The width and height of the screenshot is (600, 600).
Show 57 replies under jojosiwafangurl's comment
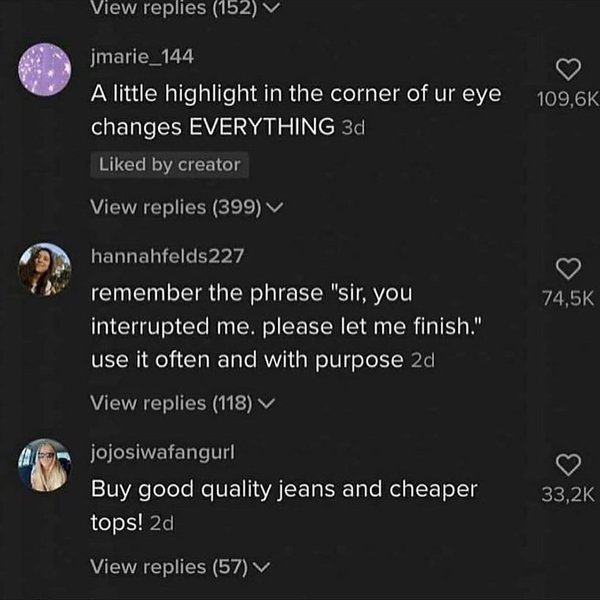pos(180,566)
